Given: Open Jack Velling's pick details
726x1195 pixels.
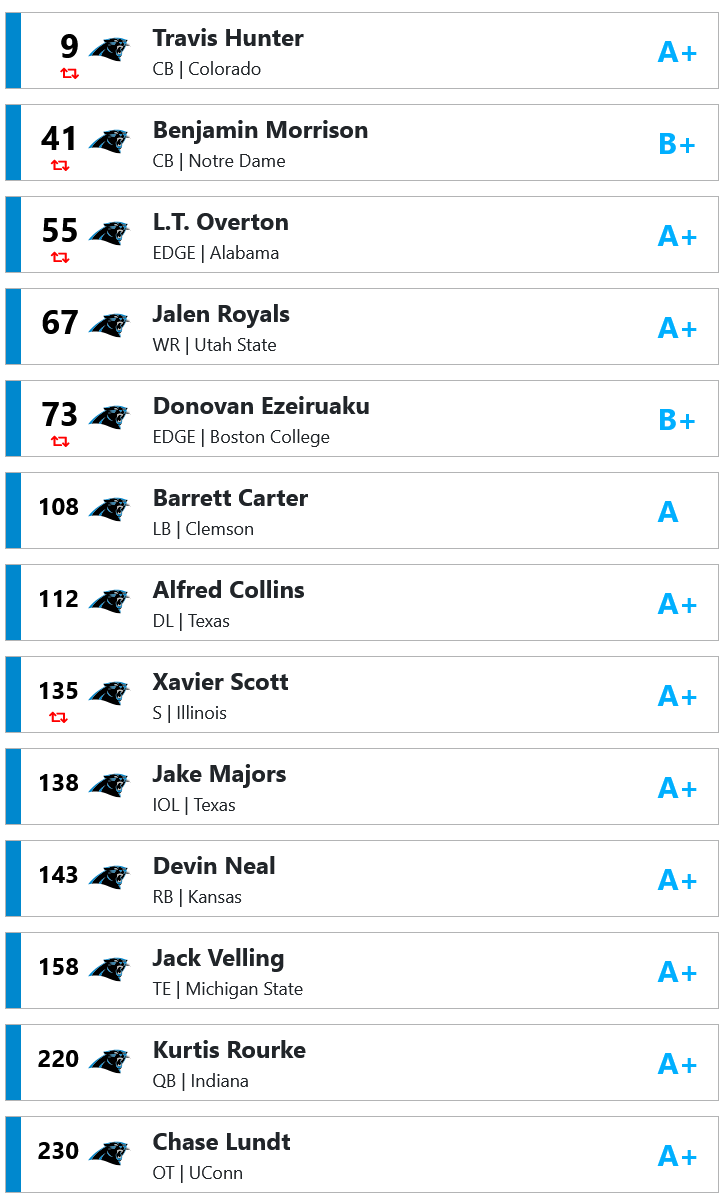Looking at the screenshot, I should coord(362,970).
